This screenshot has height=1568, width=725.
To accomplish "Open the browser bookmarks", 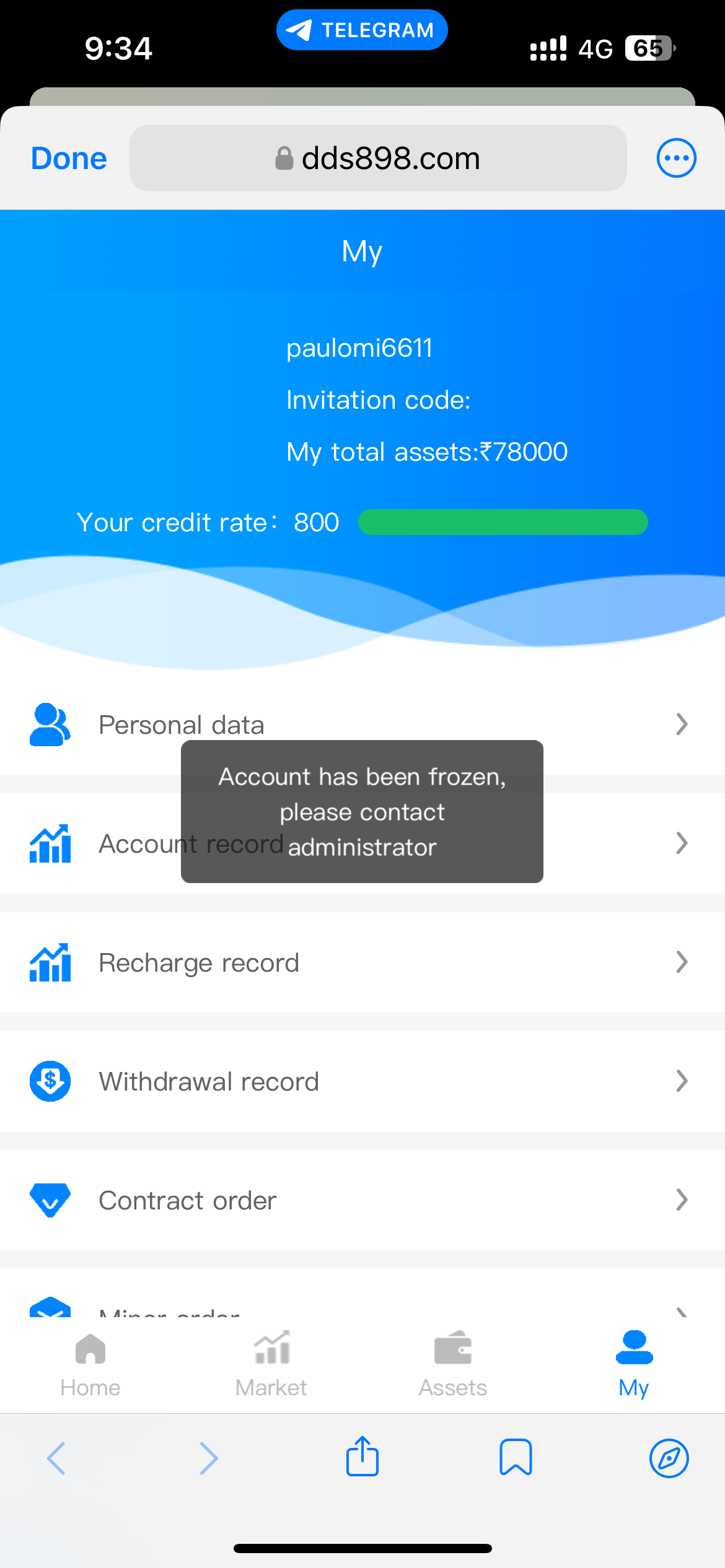I will (x=516, y=1458).
